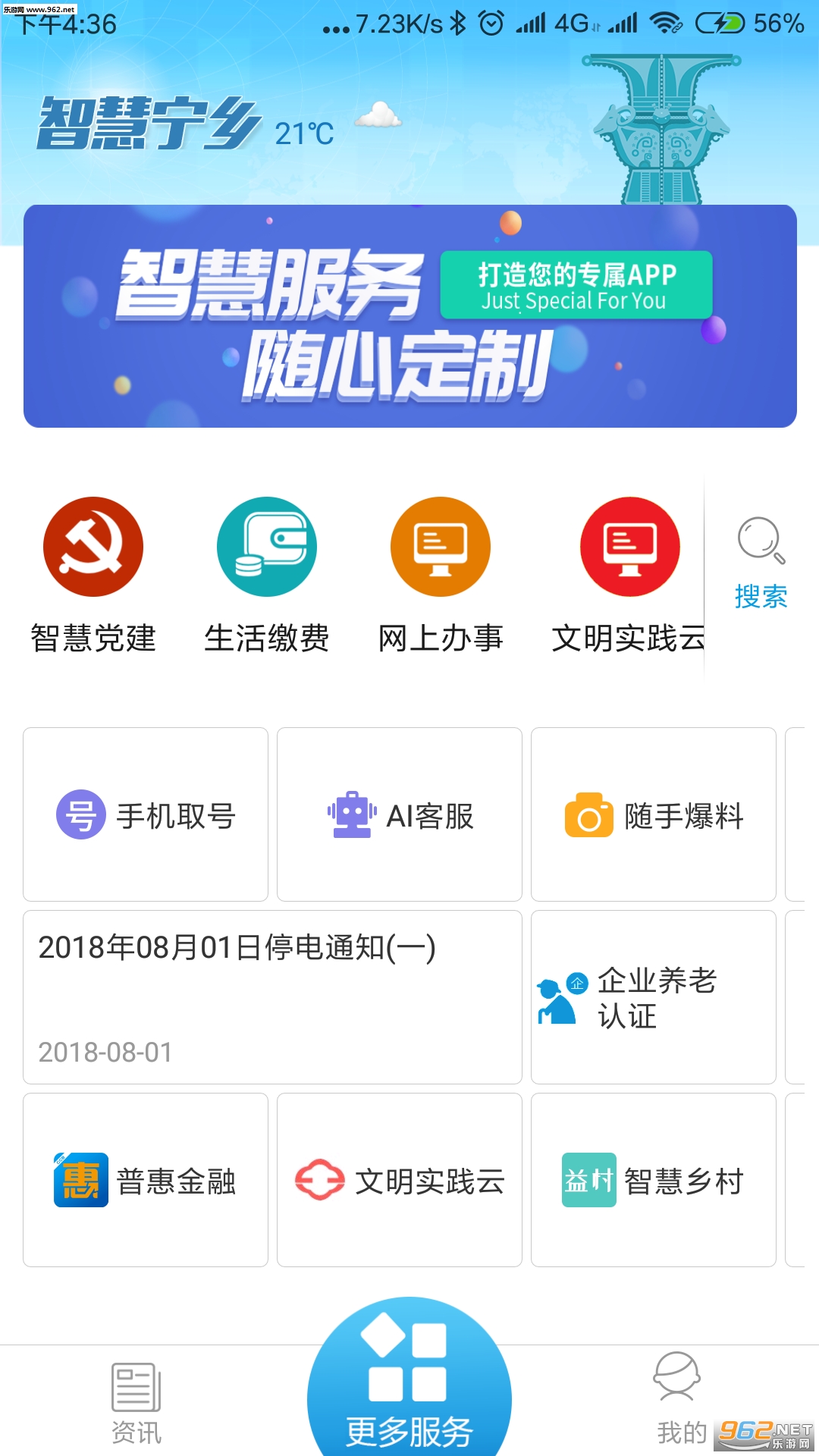819x1456 pixels.
Task: Open 生活缴费 bill payment
Action: (267, 547)
